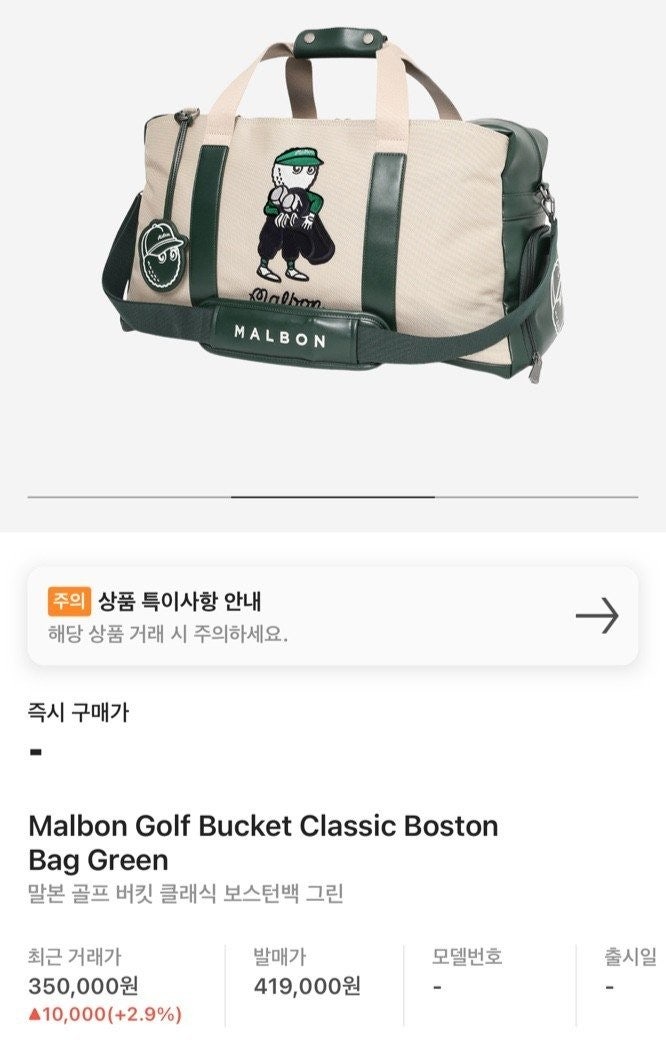Tap the image carousel page indicator bar

[x=332, y=496]
